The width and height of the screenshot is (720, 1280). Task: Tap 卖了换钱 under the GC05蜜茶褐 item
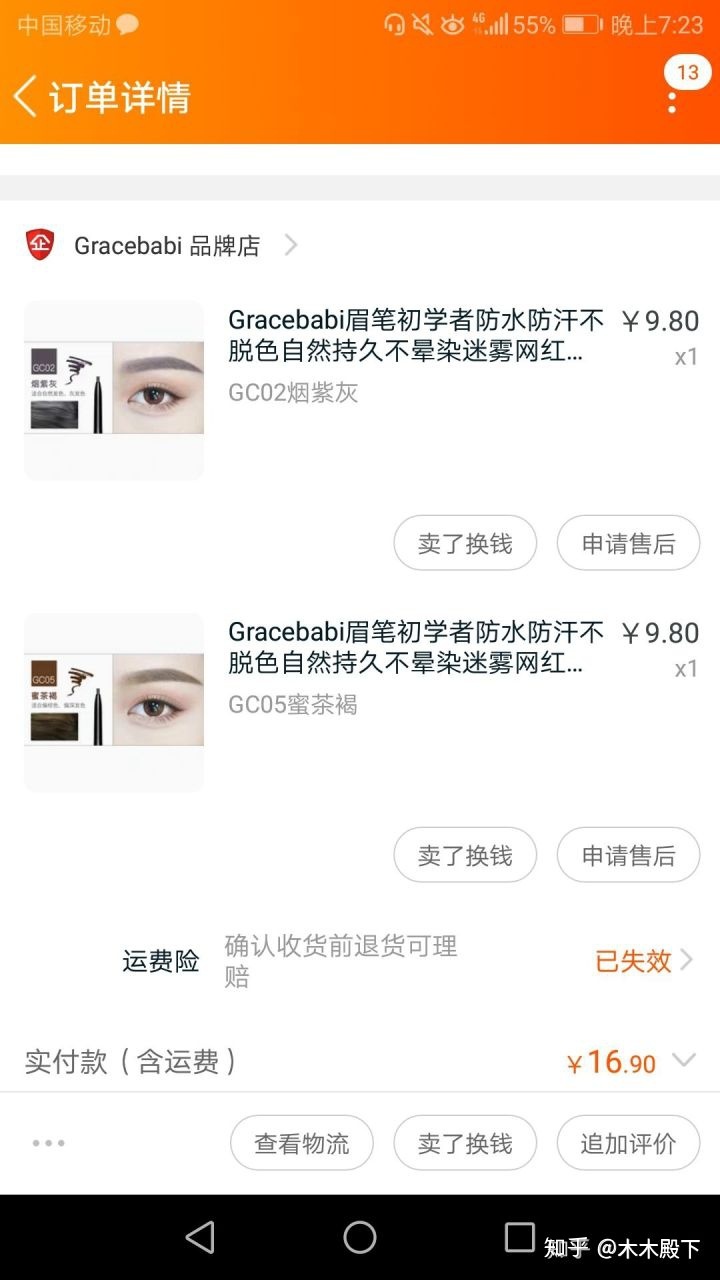pos(465,855)
